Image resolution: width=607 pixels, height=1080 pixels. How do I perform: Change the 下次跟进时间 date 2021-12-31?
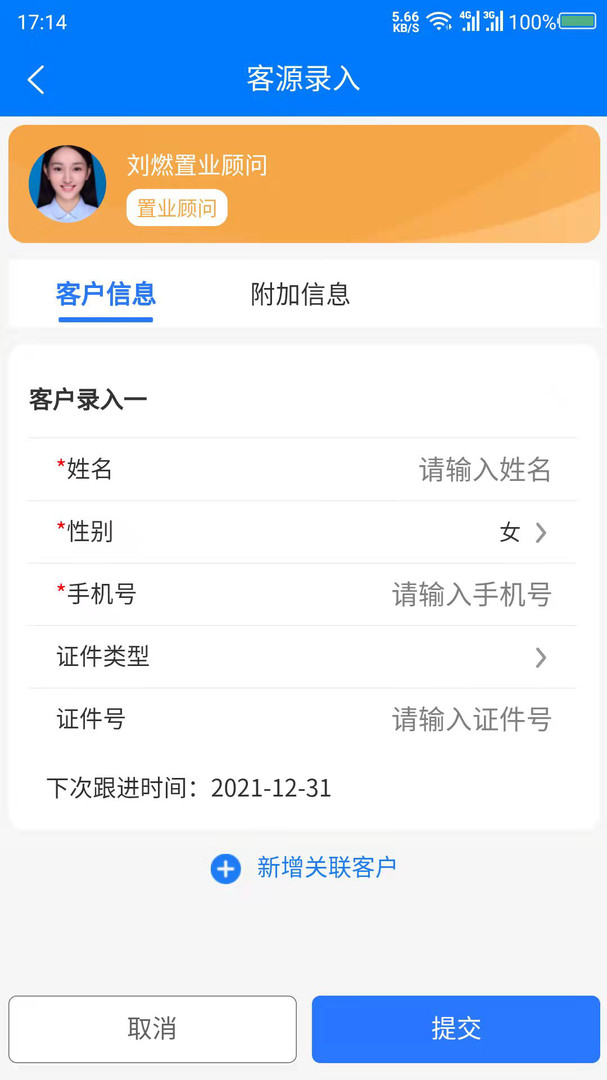point(270,788)
